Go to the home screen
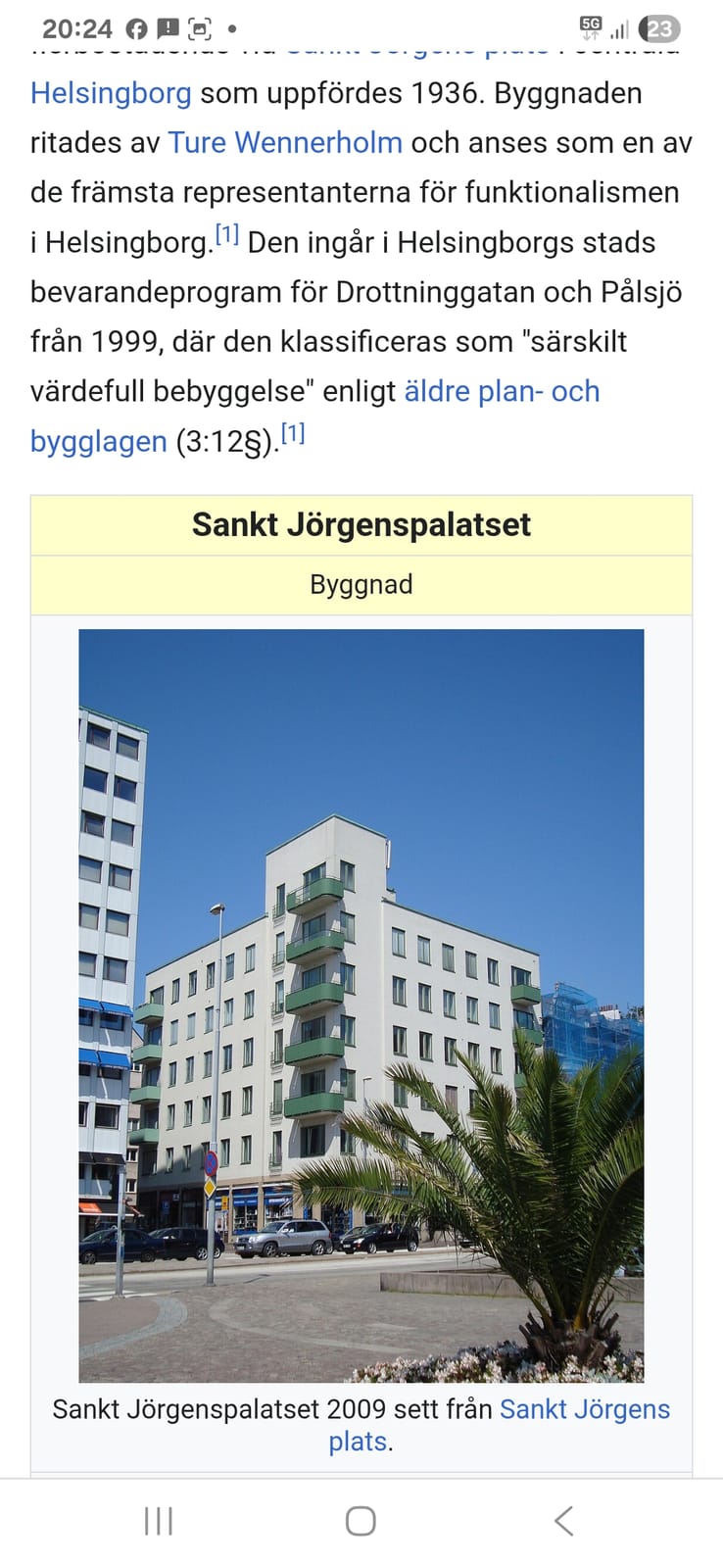Viewport: 723px width, 1568px height. click(361, 1521)
